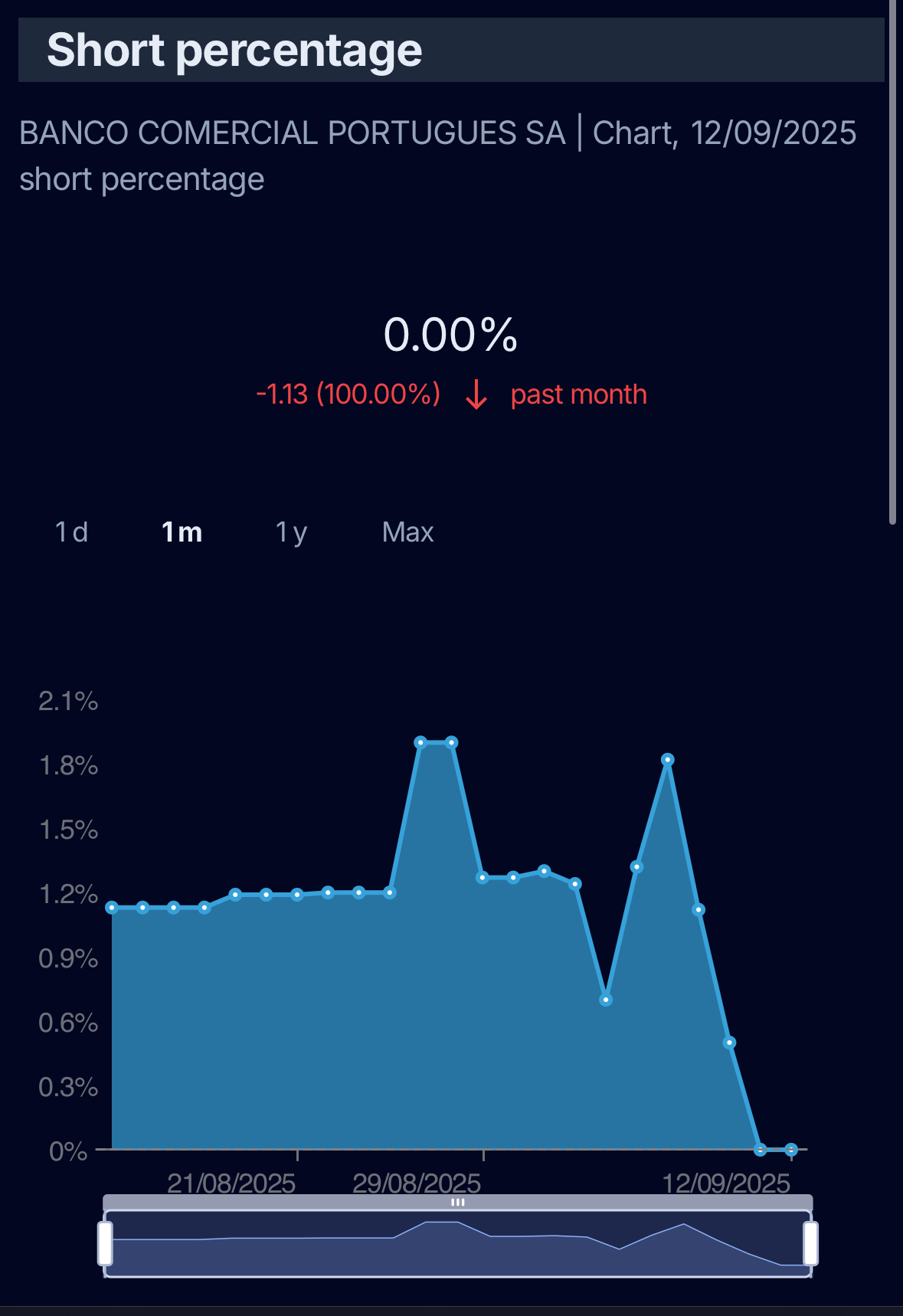Tap the grip bar above the range navigator
The height and width of the screenshot is (1316, 903).
[x=457, y=1202]
